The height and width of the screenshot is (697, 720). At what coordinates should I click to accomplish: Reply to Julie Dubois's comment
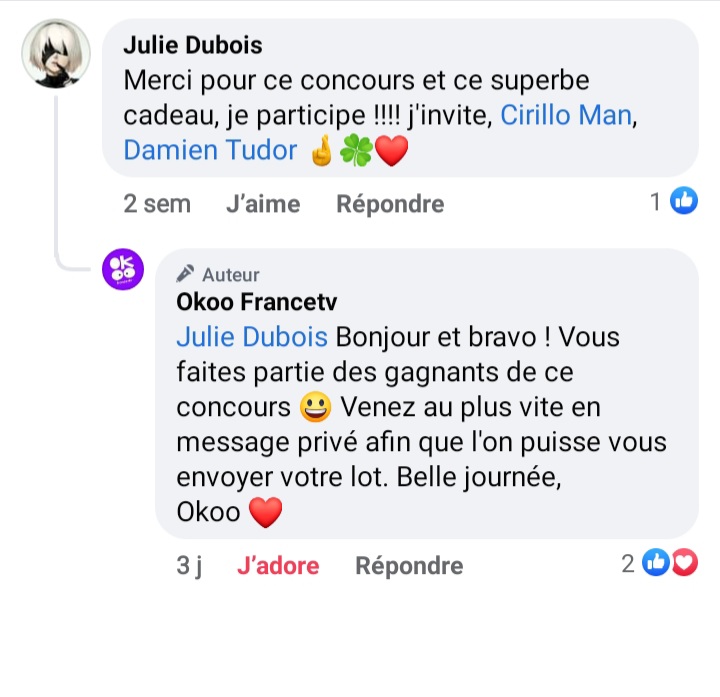pos(390,204)
